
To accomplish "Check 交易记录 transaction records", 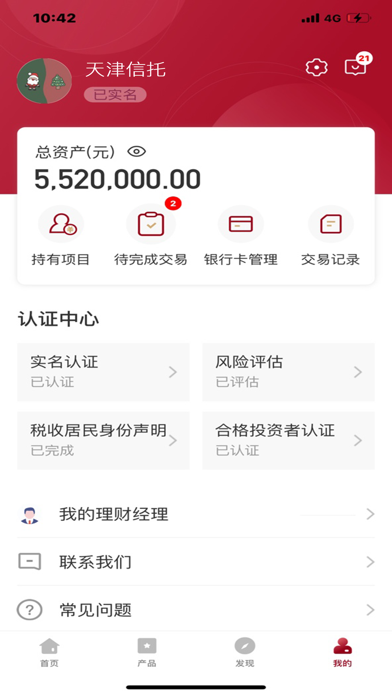I will tap(331, 237).
